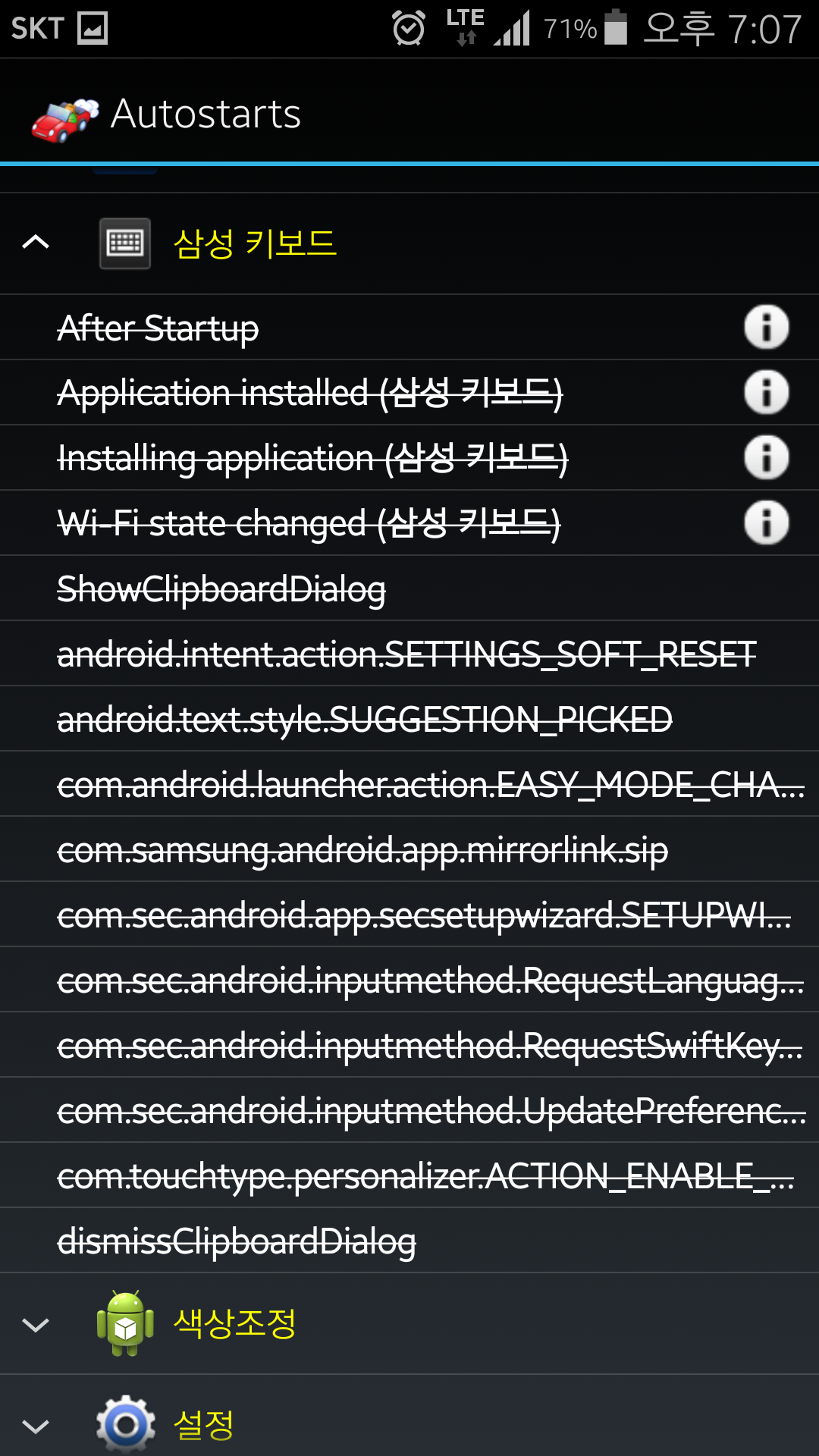Select the RequestSwiftKey... entry
819x1456 pixels.
click(x=429, y=1046)
